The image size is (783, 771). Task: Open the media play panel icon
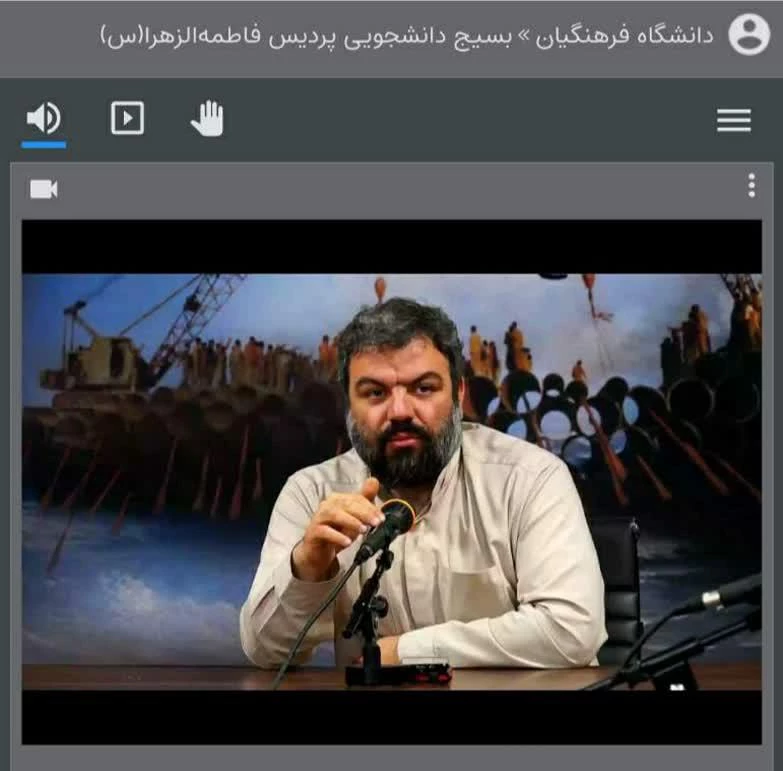point(127,119)
